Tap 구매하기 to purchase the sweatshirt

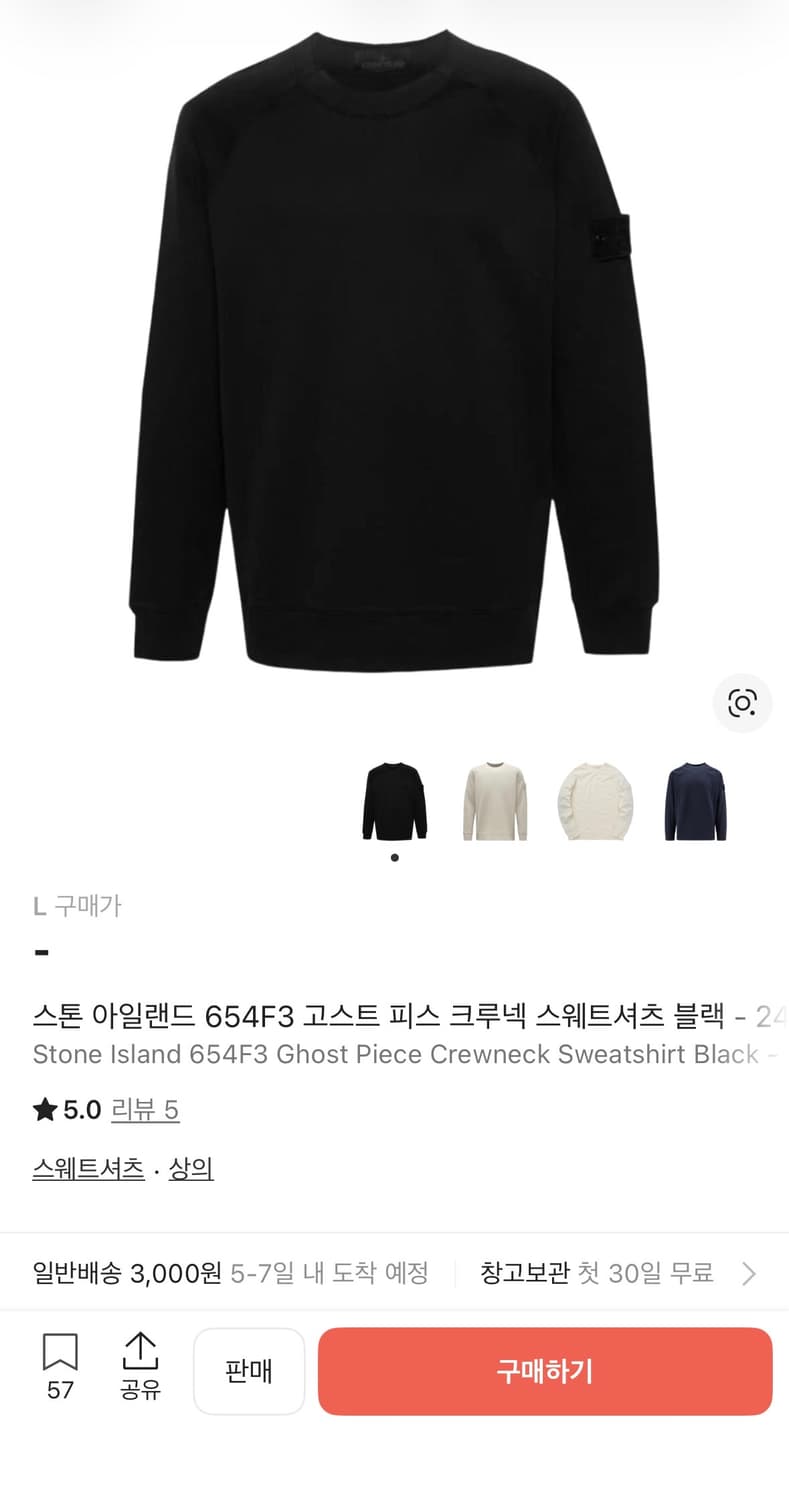pos(545,1371)
